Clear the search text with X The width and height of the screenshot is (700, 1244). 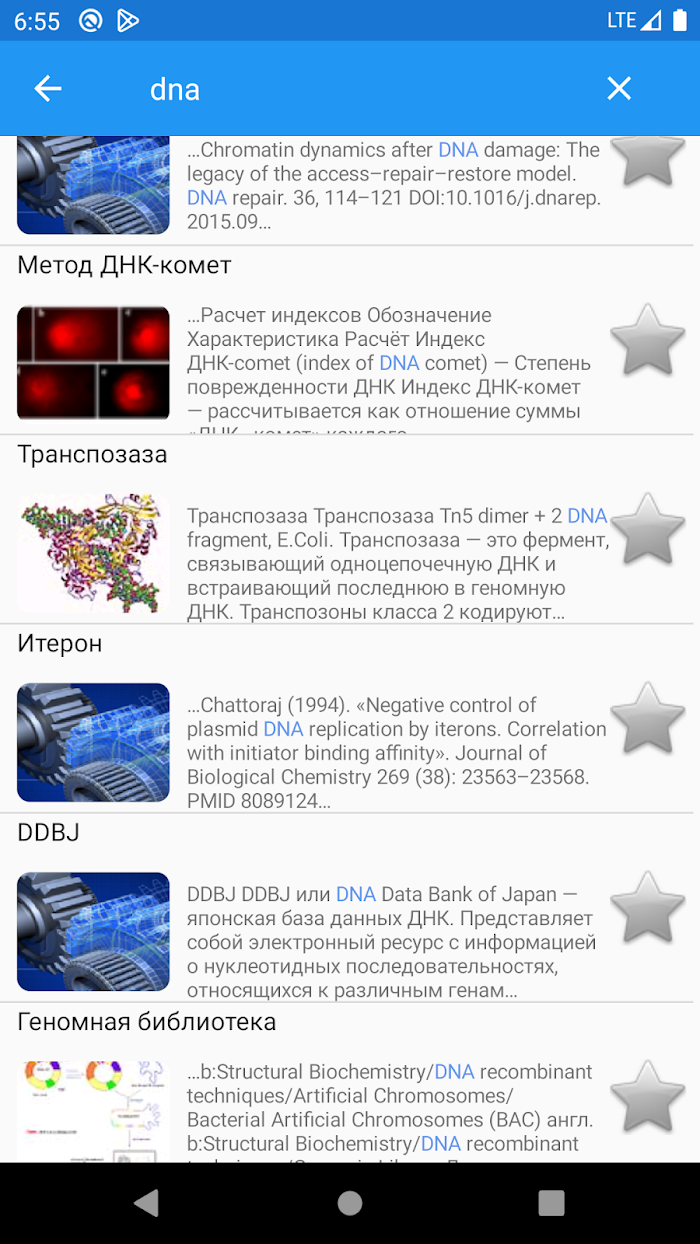click(619, 89)
